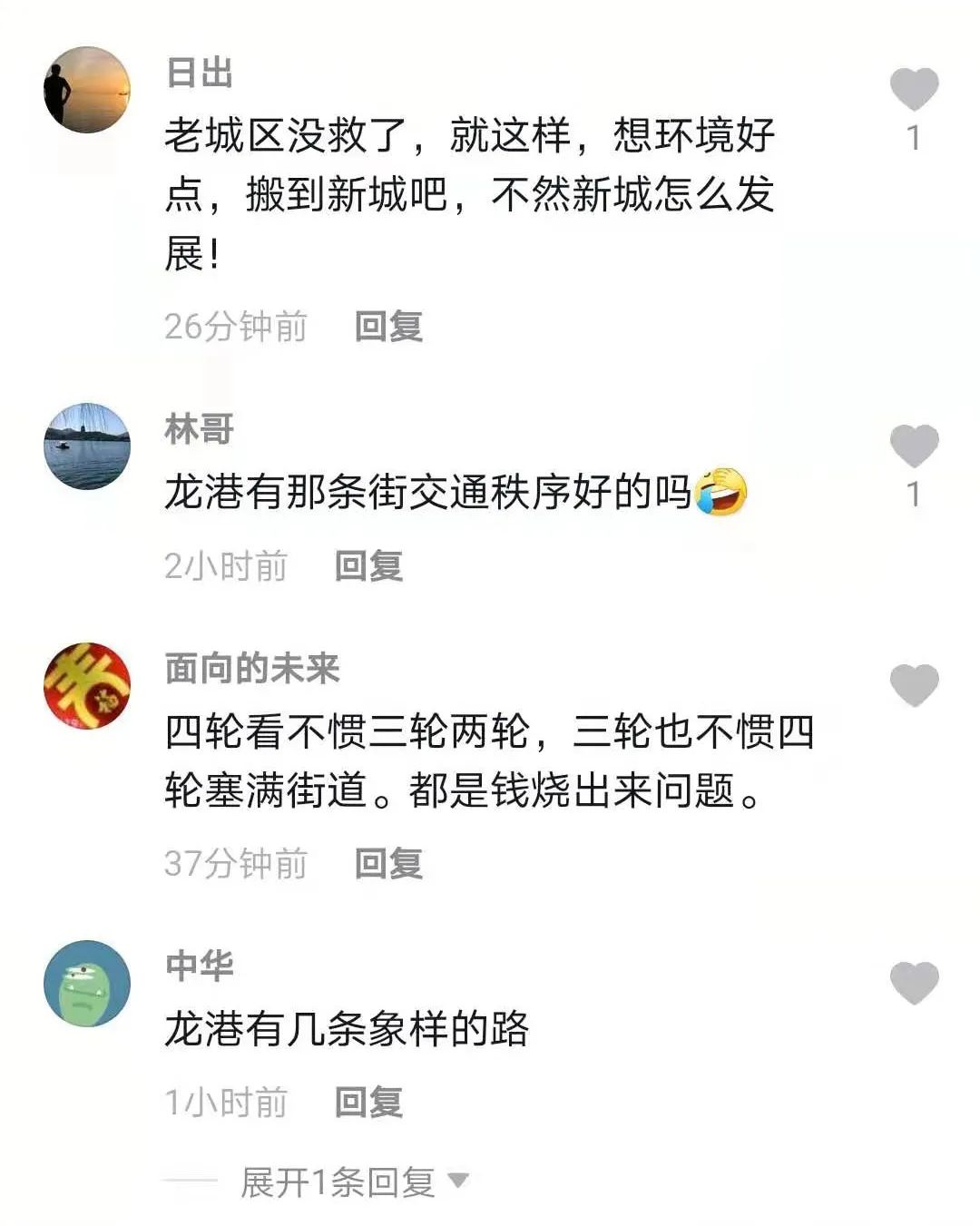The image size is (980, 1226).
Task: Reply to 中华's comment
Action: (368, 1102)
